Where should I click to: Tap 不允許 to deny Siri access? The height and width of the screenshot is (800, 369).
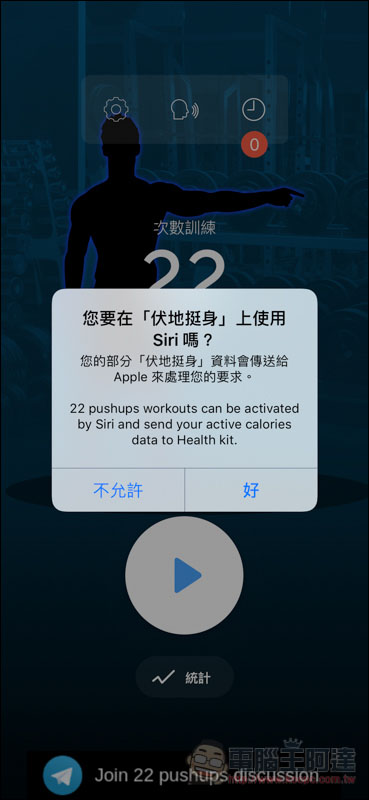[x=118, y=490]
